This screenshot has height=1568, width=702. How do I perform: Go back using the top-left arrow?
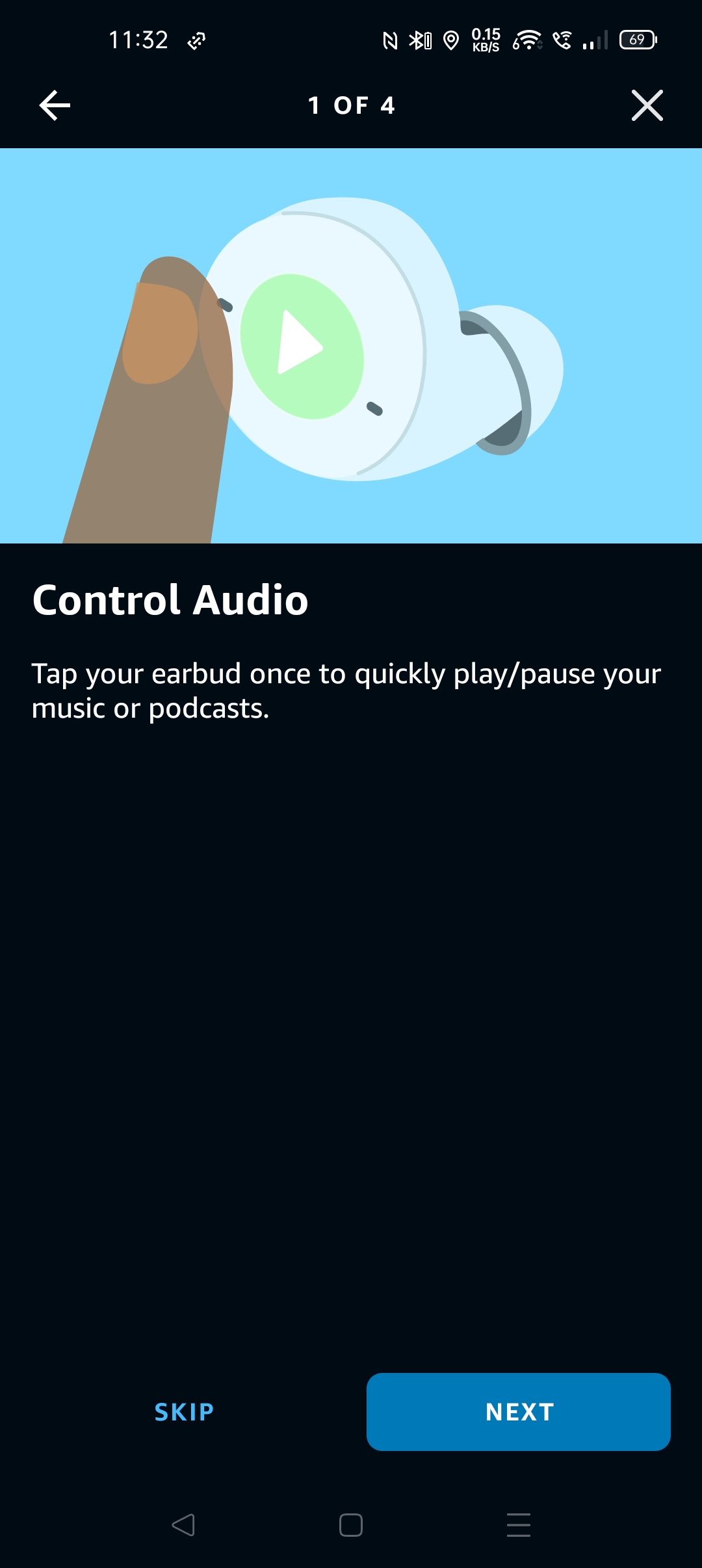pos(55,105)
